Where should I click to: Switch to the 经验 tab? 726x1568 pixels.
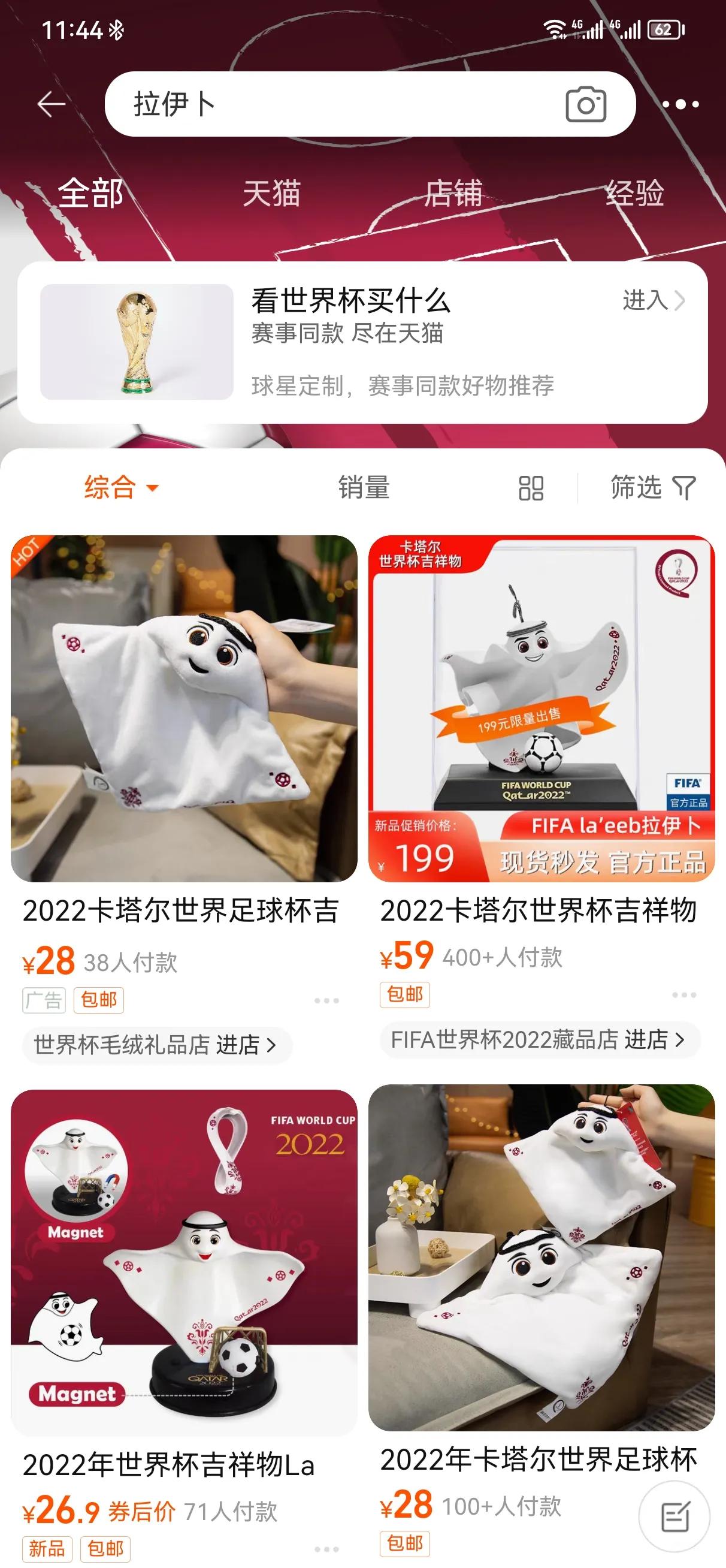tap(634, 194)
